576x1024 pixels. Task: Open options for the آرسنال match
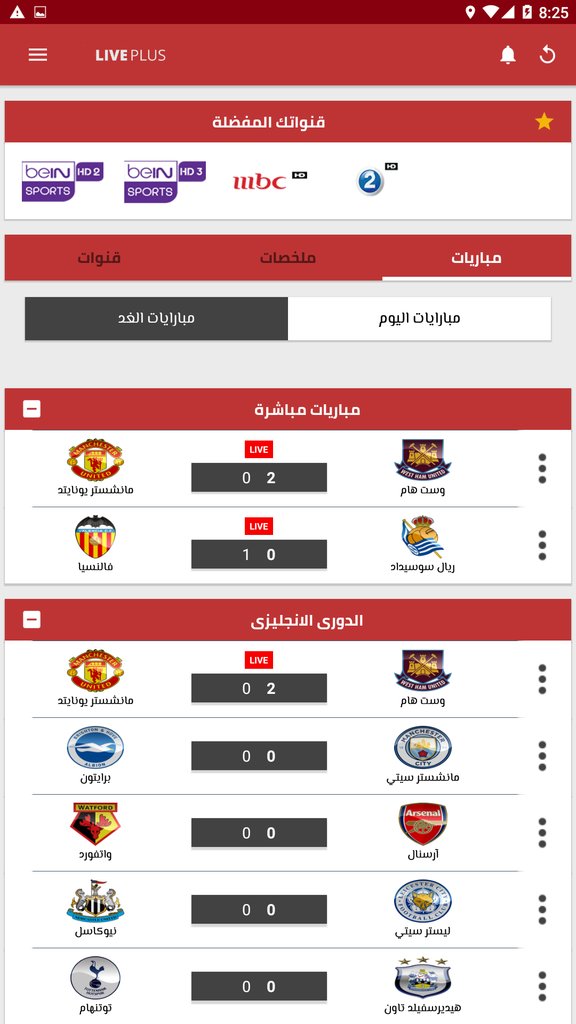pos(541,833)
